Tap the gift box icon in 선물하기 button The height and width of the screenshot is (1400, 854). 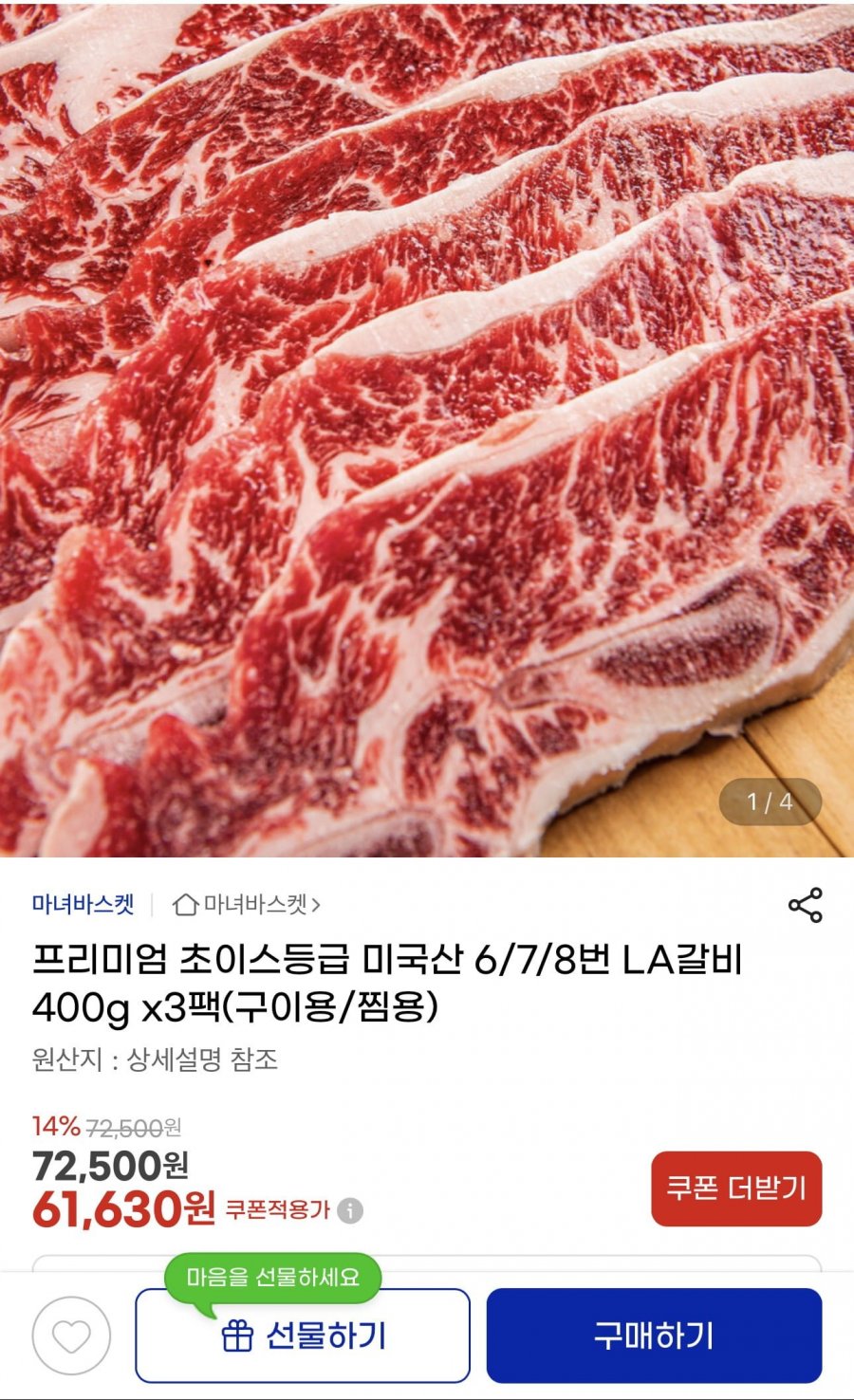pos(234,1337)
